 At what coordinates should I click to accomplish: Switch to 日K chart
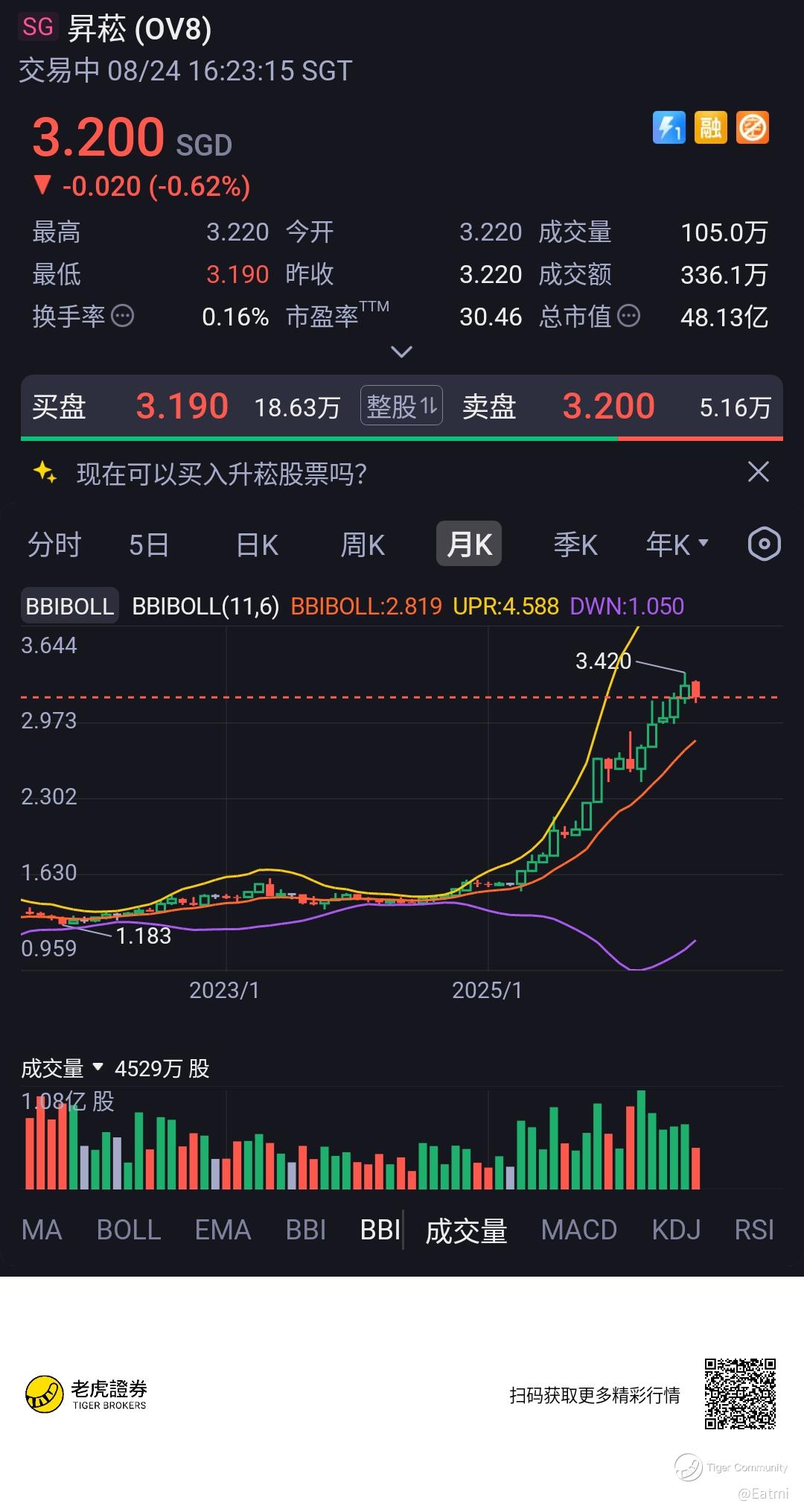(257, 544)
